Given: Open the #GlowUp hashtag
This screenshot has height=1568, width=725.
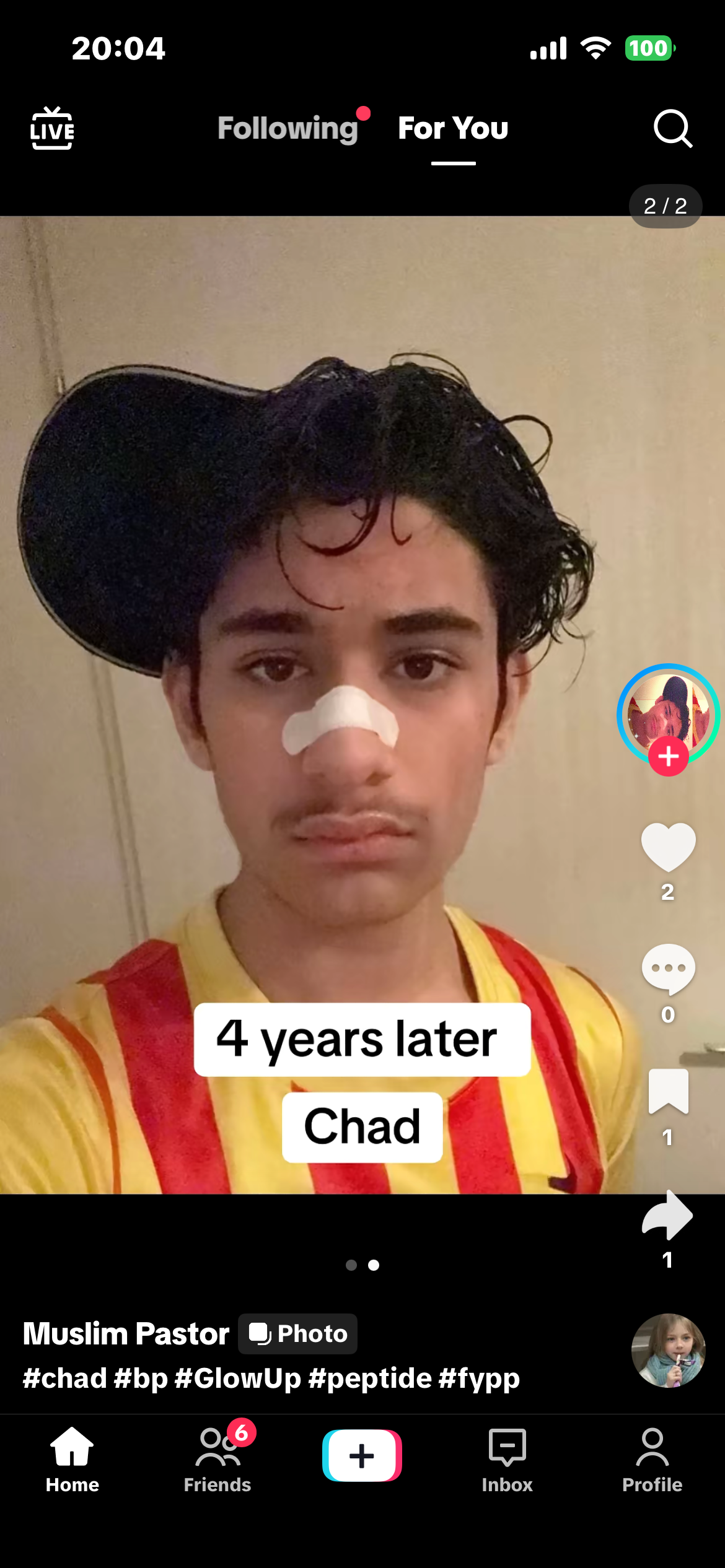Looking at the screenshot, I should [x=237, y=1379].
